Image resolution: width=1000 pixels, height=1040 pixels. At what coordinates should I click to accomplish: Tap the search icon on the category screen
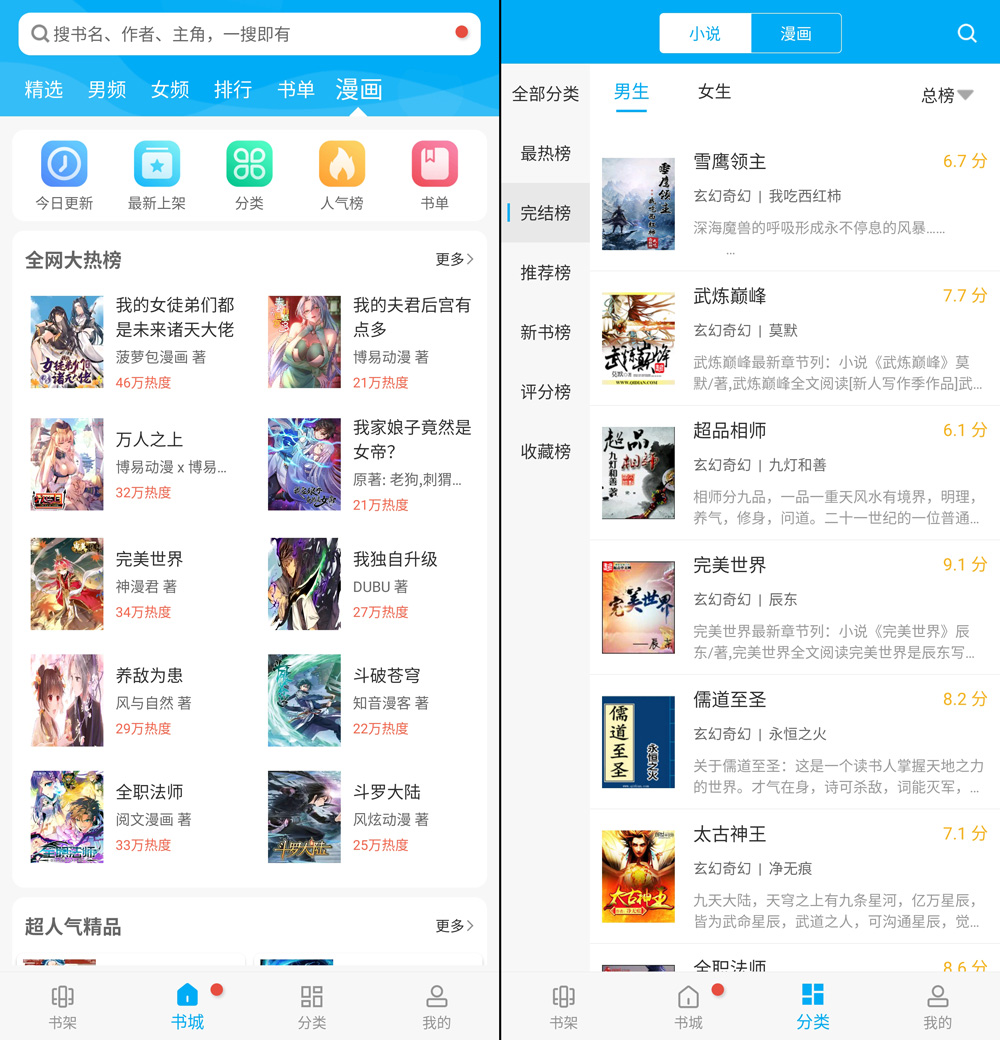[x=966, y=34]
